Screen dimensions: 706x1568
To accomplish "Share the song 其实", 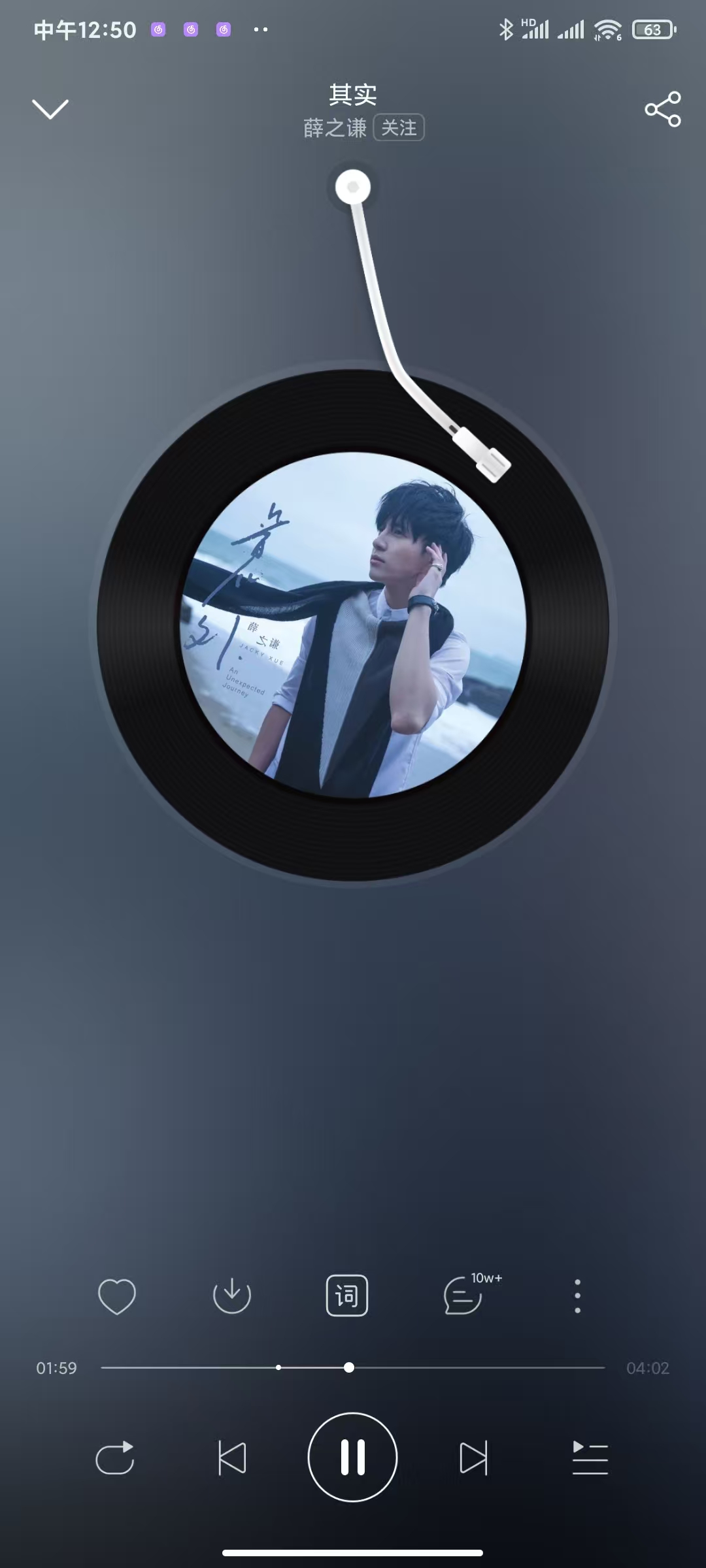I will click(662, 109).
